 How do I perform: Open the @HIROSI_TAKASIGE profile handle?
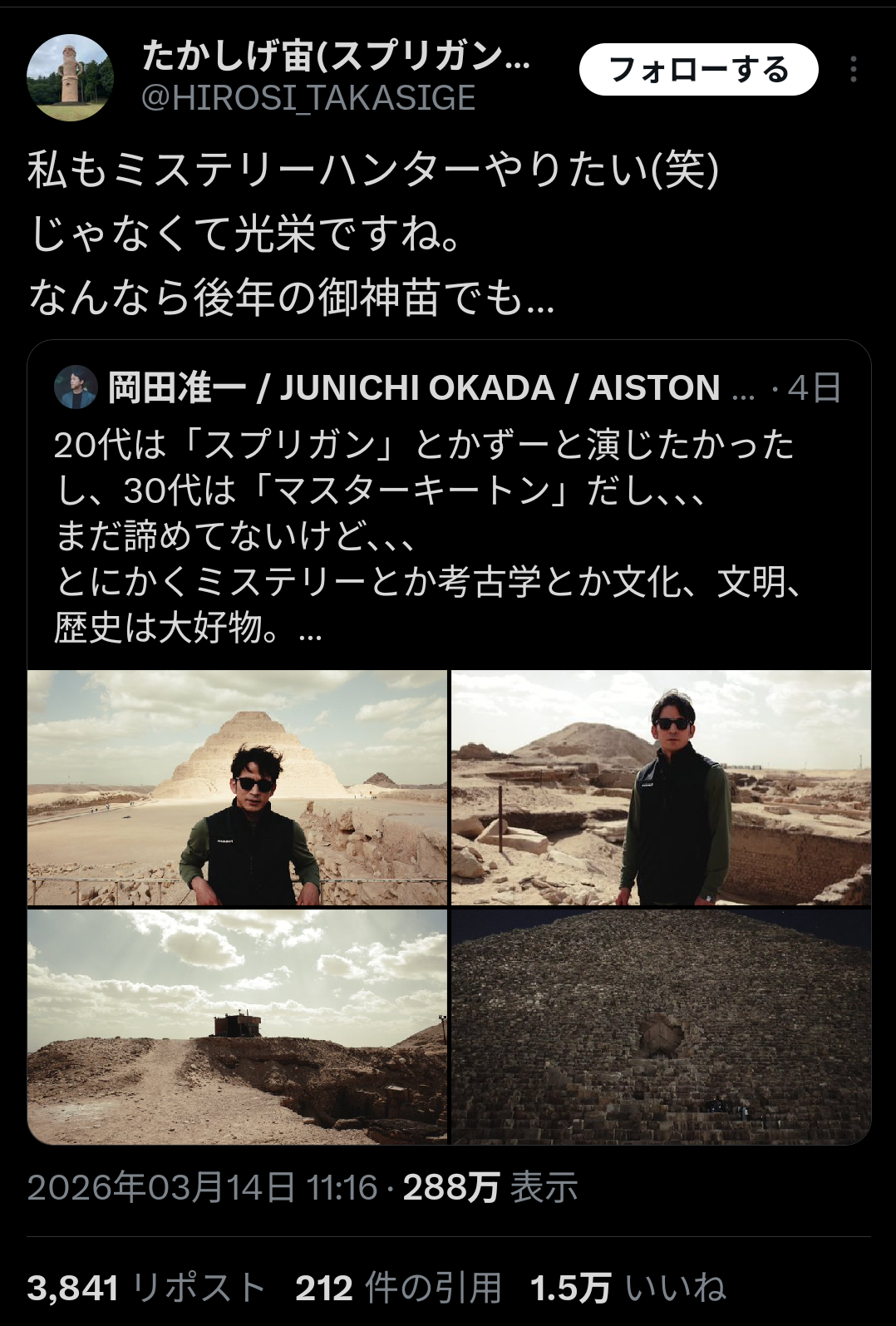[308, 98]
